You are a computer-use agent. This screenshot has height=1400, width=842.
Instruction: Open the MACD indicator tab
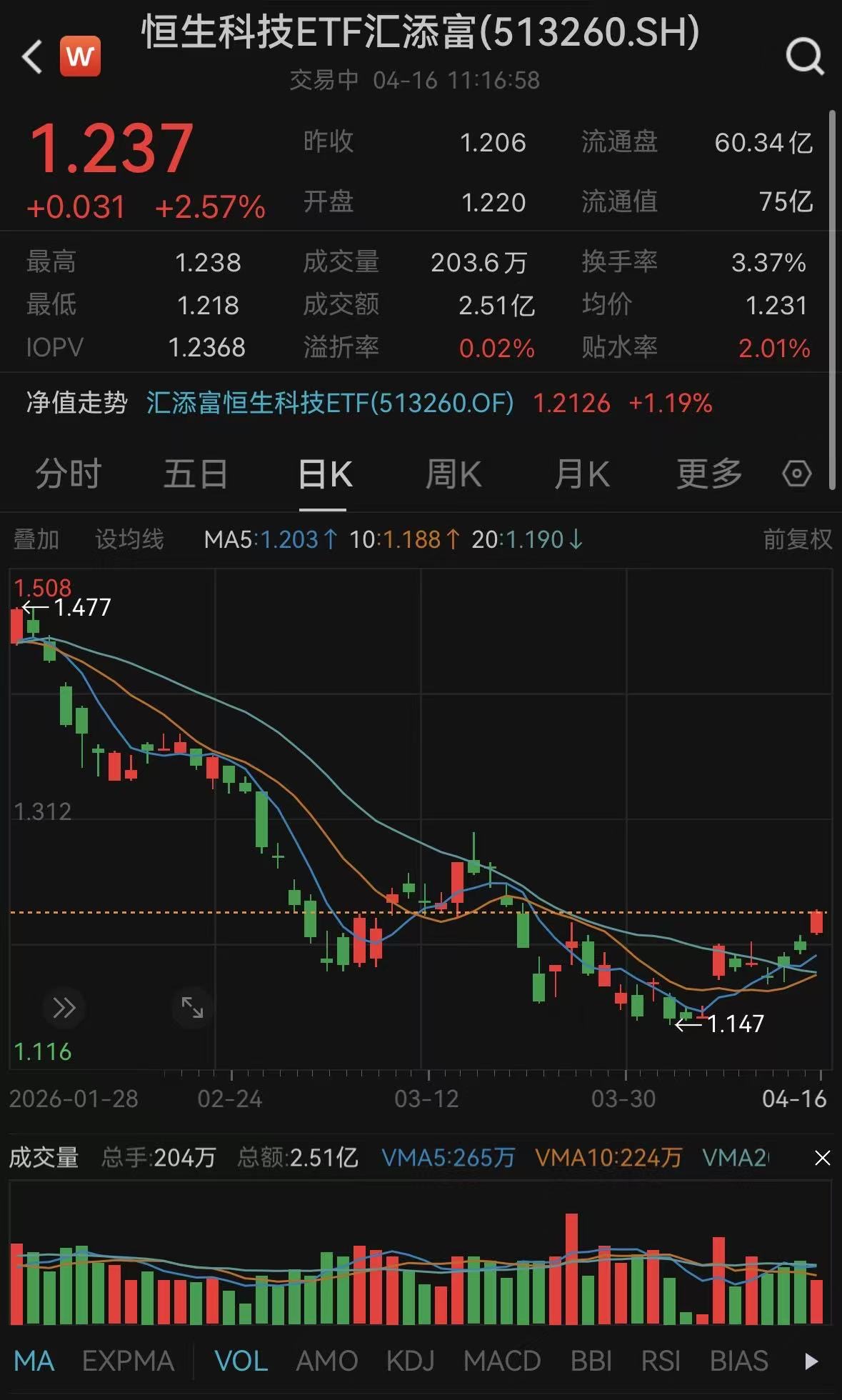tap(502, 1361)
